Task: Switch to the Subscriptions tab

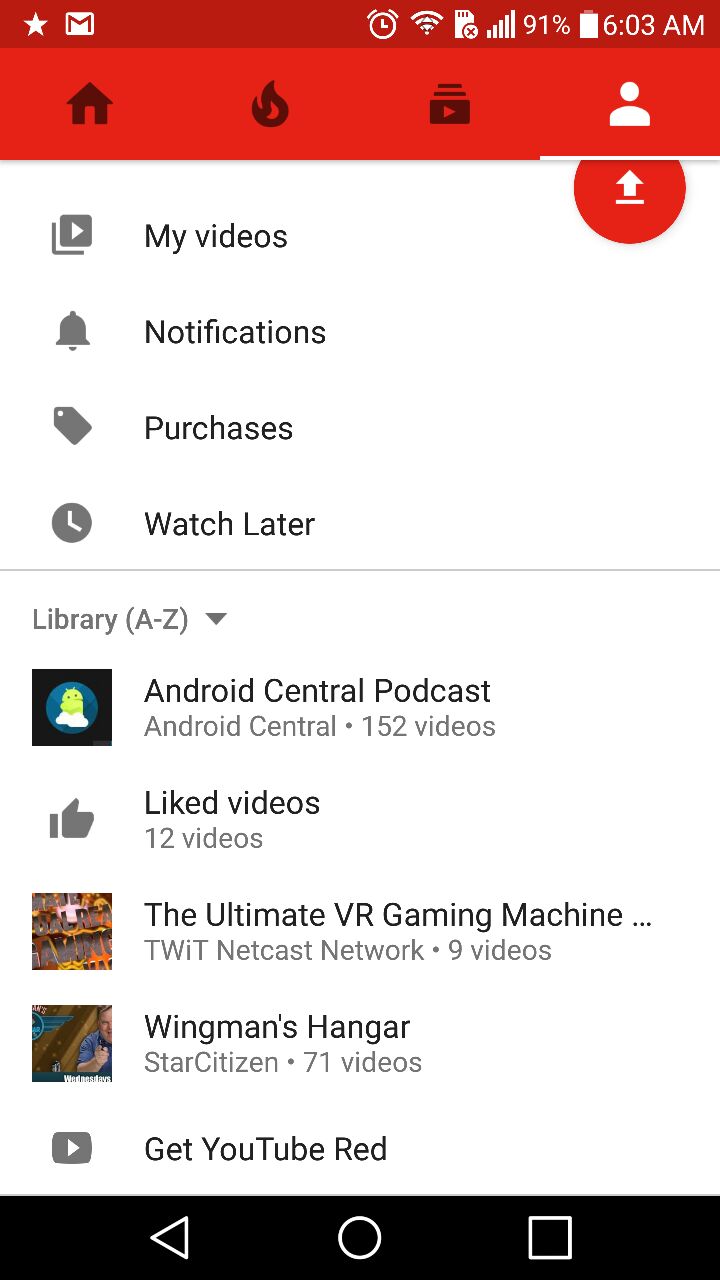Action: 450,104
